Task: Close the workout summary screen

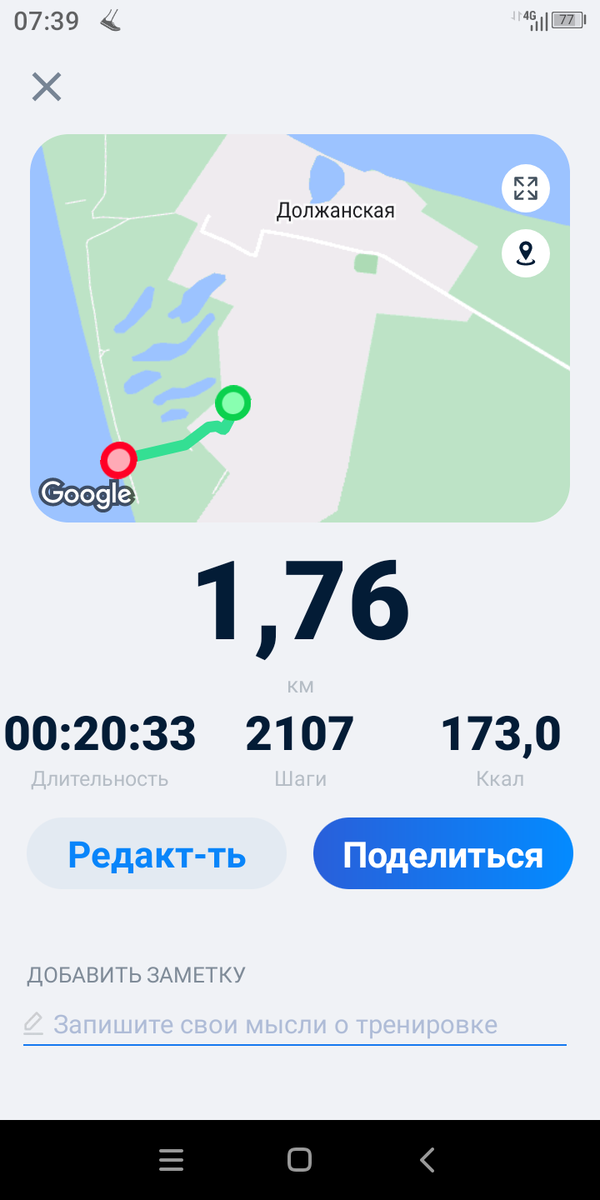Action: (46, 87)
